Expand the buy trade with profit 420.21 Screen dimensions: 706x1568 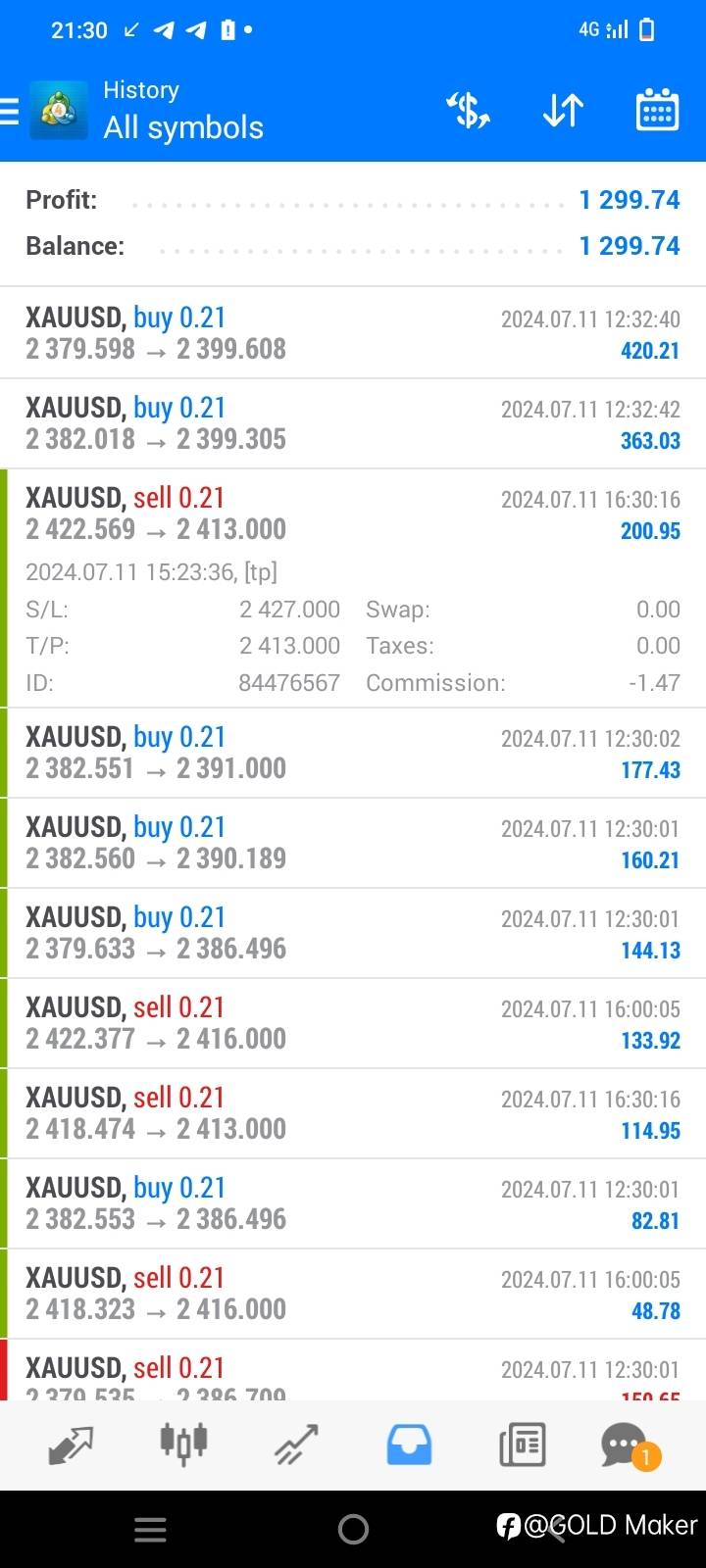point(353,333)
